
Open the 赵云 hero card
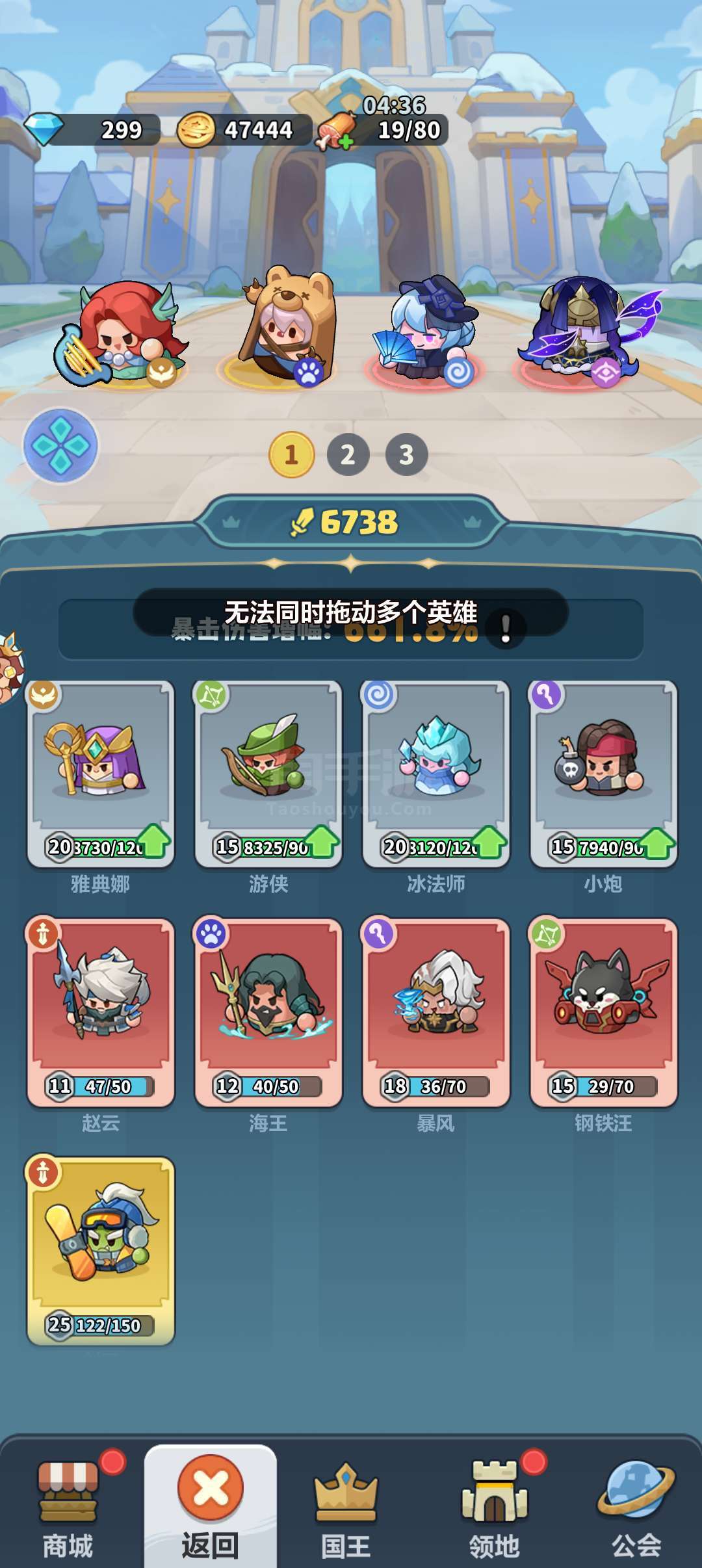pos(101,1012)
